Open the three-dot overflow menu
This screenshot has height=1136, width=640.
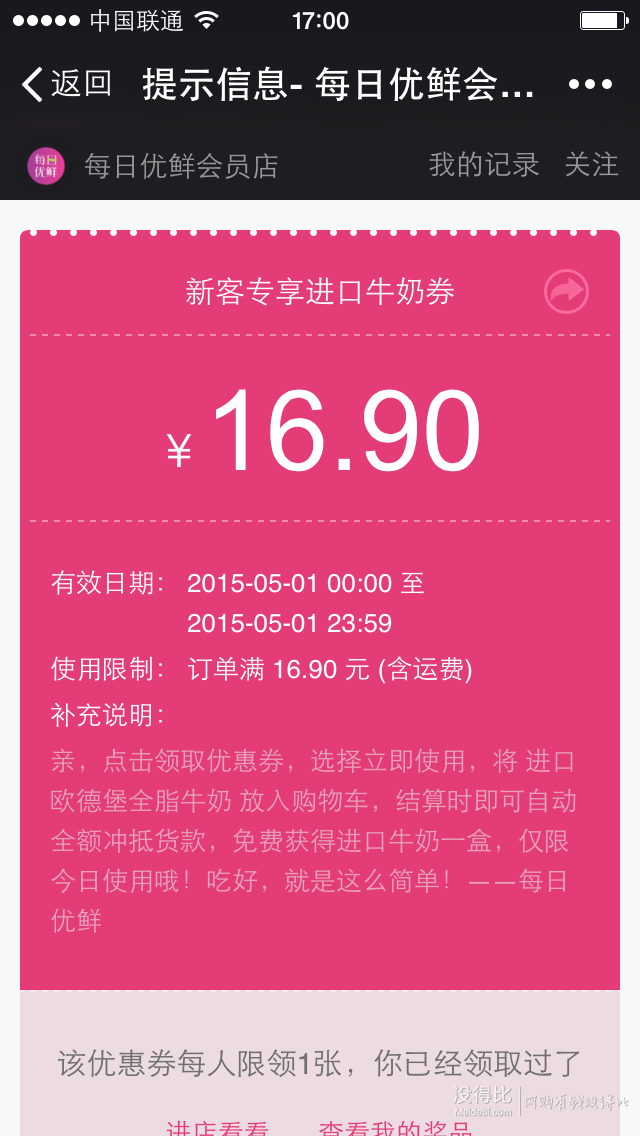coord(590,84)
